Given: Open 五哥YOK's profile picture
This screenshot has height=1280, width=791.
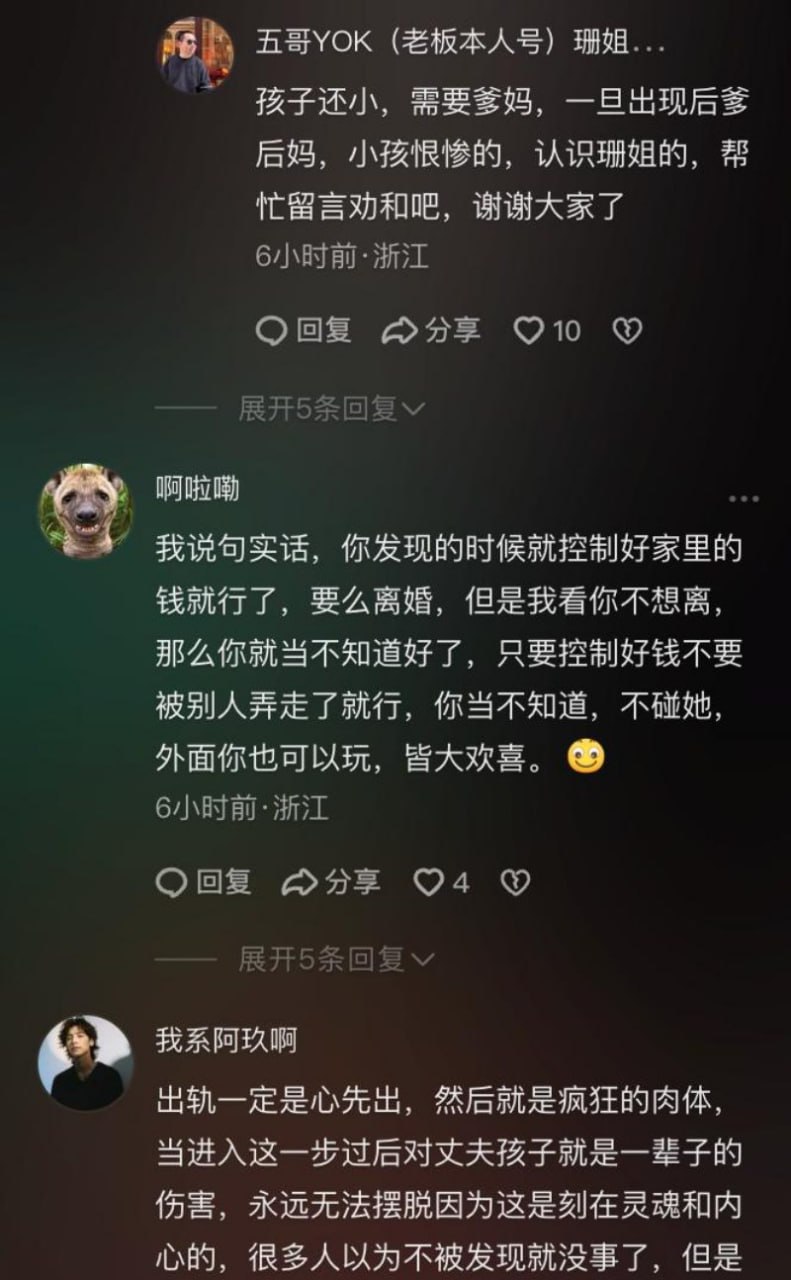Looking at the screenshot, I should (x=196, y=55).
